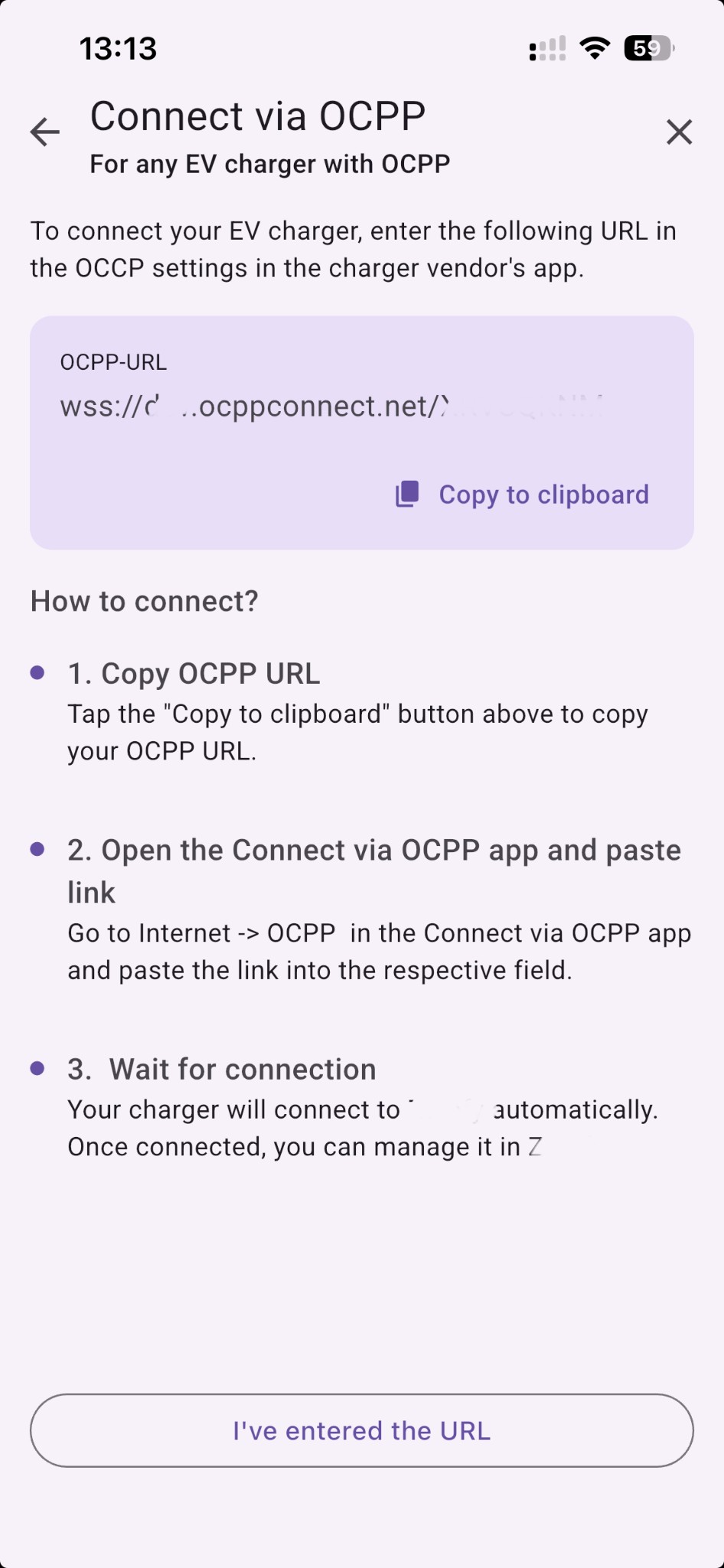Click the For any EV charger subtitle
Viewport: 724px width, 1568px height.
[269, 163]
